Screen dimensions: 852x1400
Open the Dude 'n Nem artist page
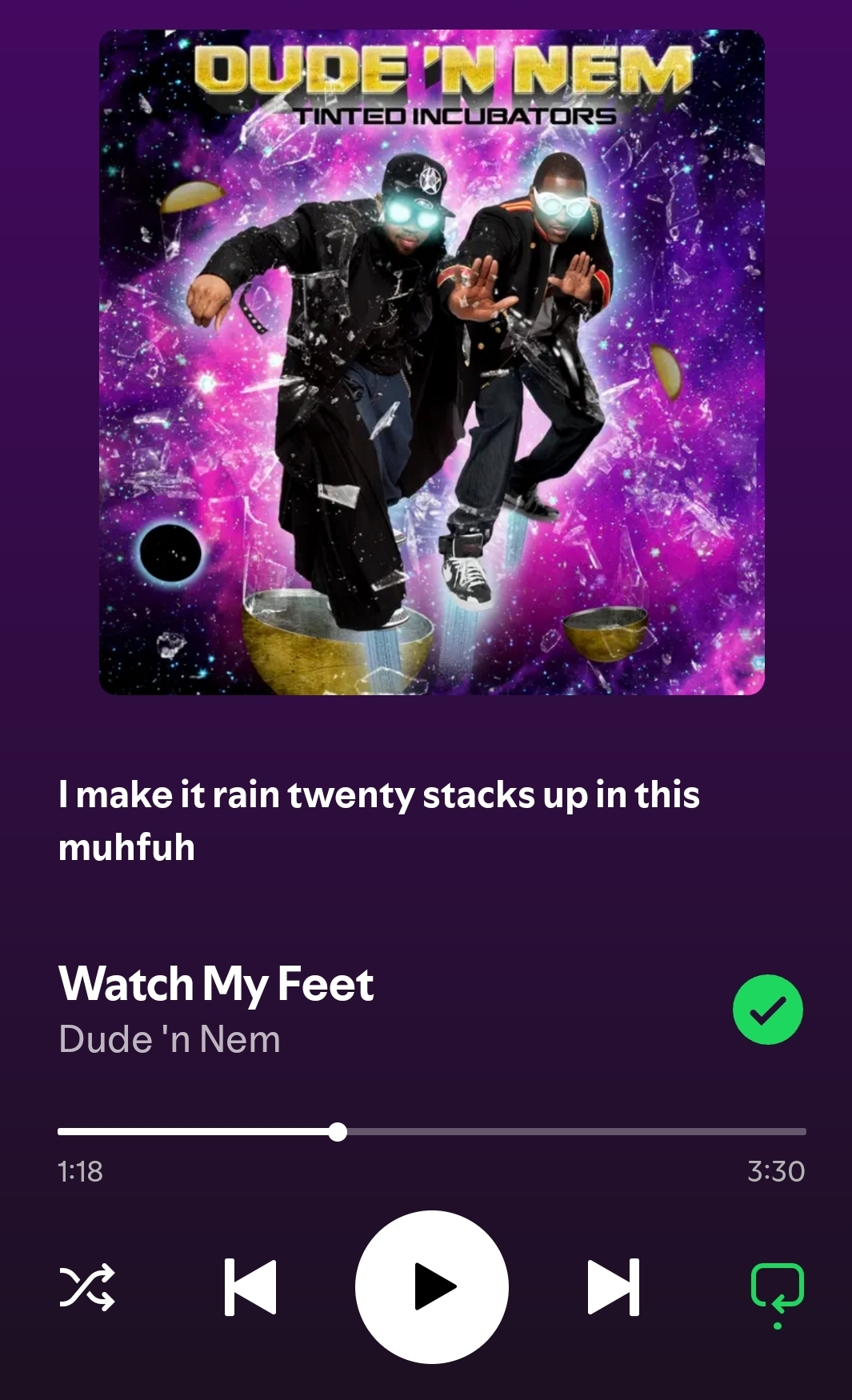coord(170,1039)
